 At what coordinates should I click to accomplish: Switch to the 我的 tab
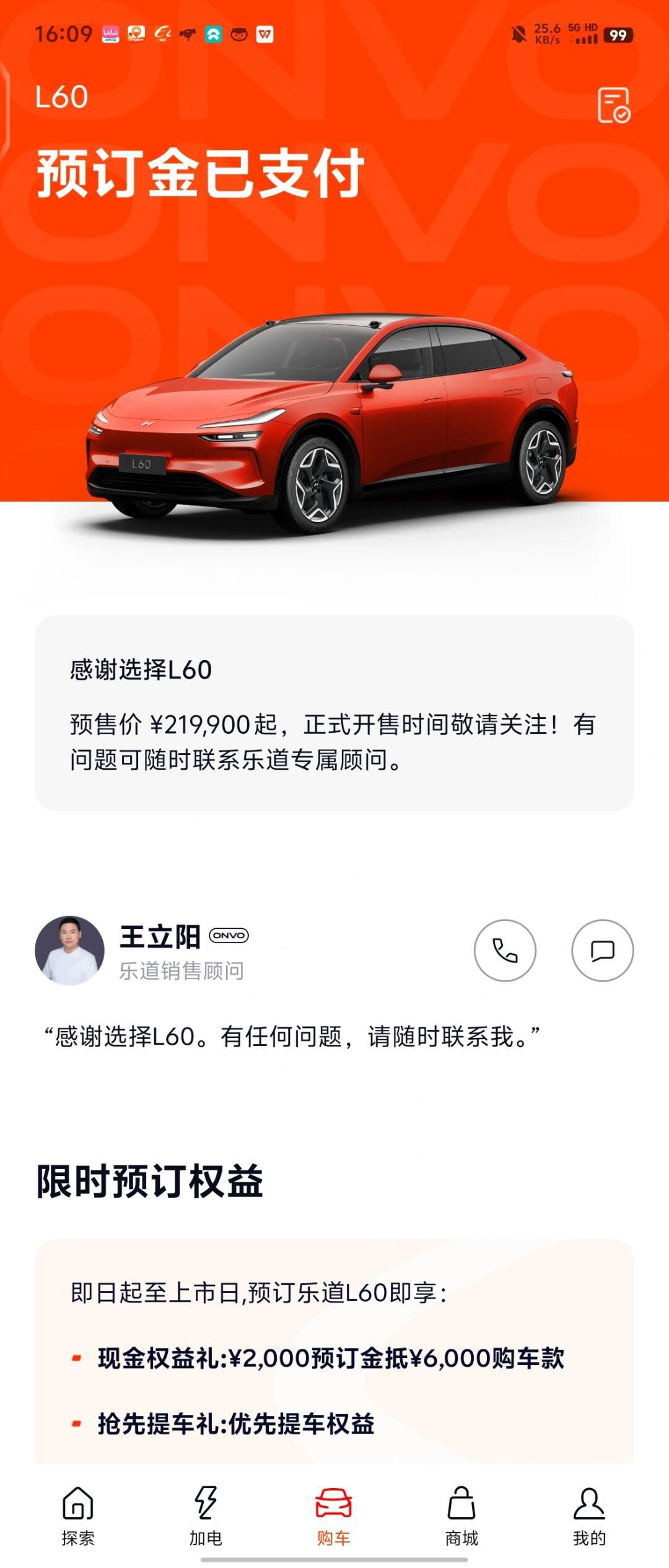pos(590,1514)
